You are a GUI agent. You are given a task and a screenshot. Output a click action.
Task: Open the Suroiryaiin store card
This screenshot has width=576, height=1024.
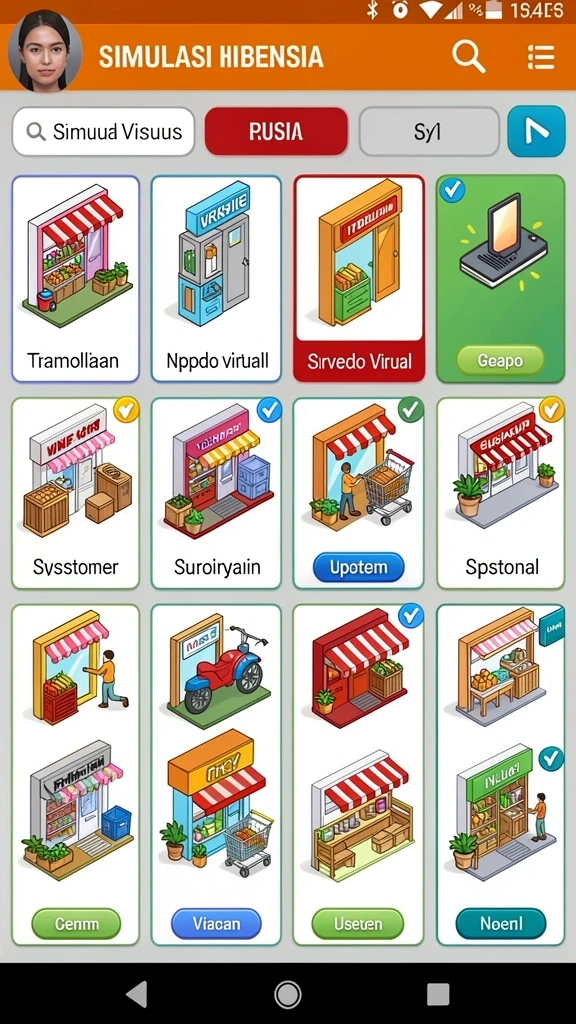click(216, 493)
